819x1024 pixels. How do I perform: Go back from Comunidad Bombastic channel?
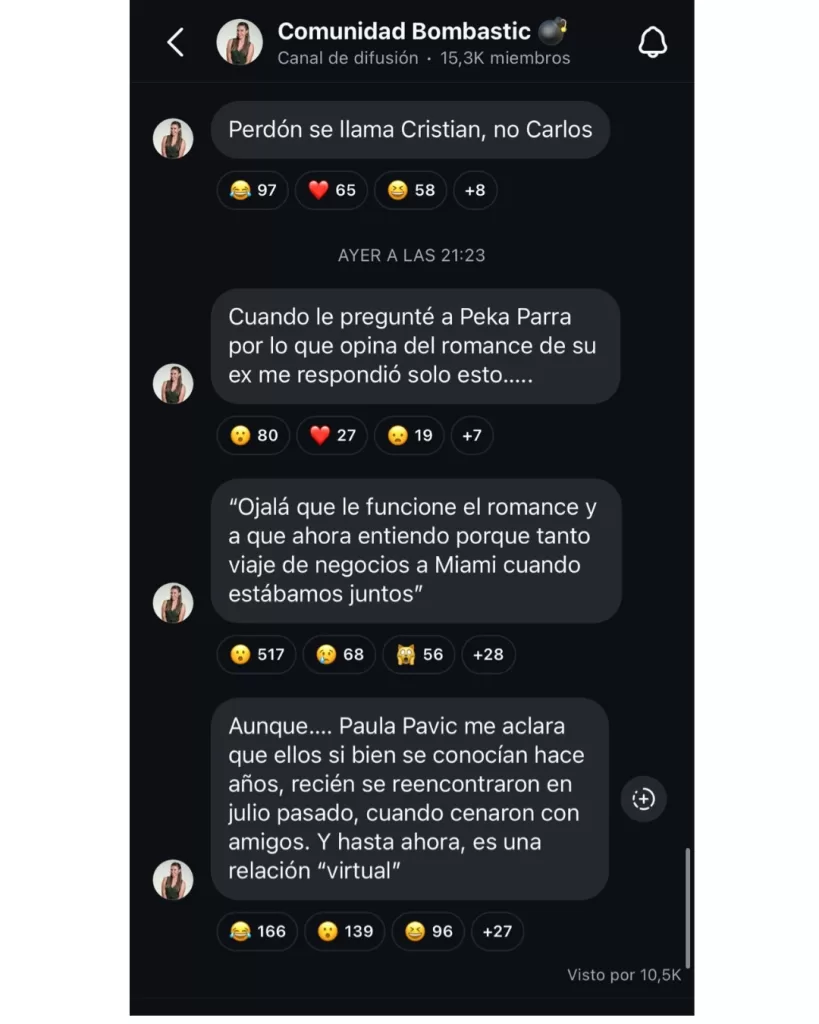(176, 42)
